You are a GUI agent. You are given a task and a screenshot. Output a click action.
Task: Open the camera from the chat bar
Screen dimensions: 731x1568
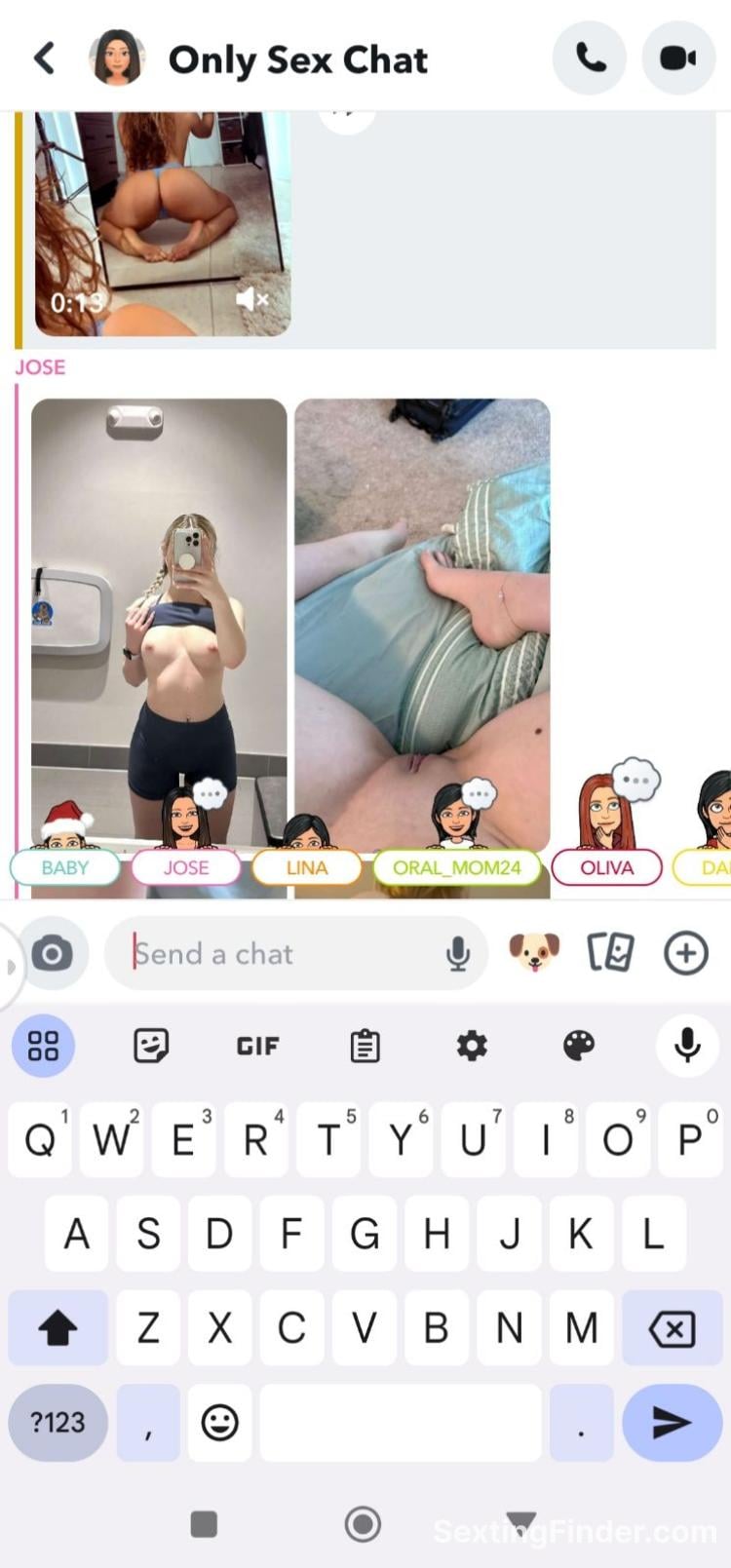tap(53, 953)
